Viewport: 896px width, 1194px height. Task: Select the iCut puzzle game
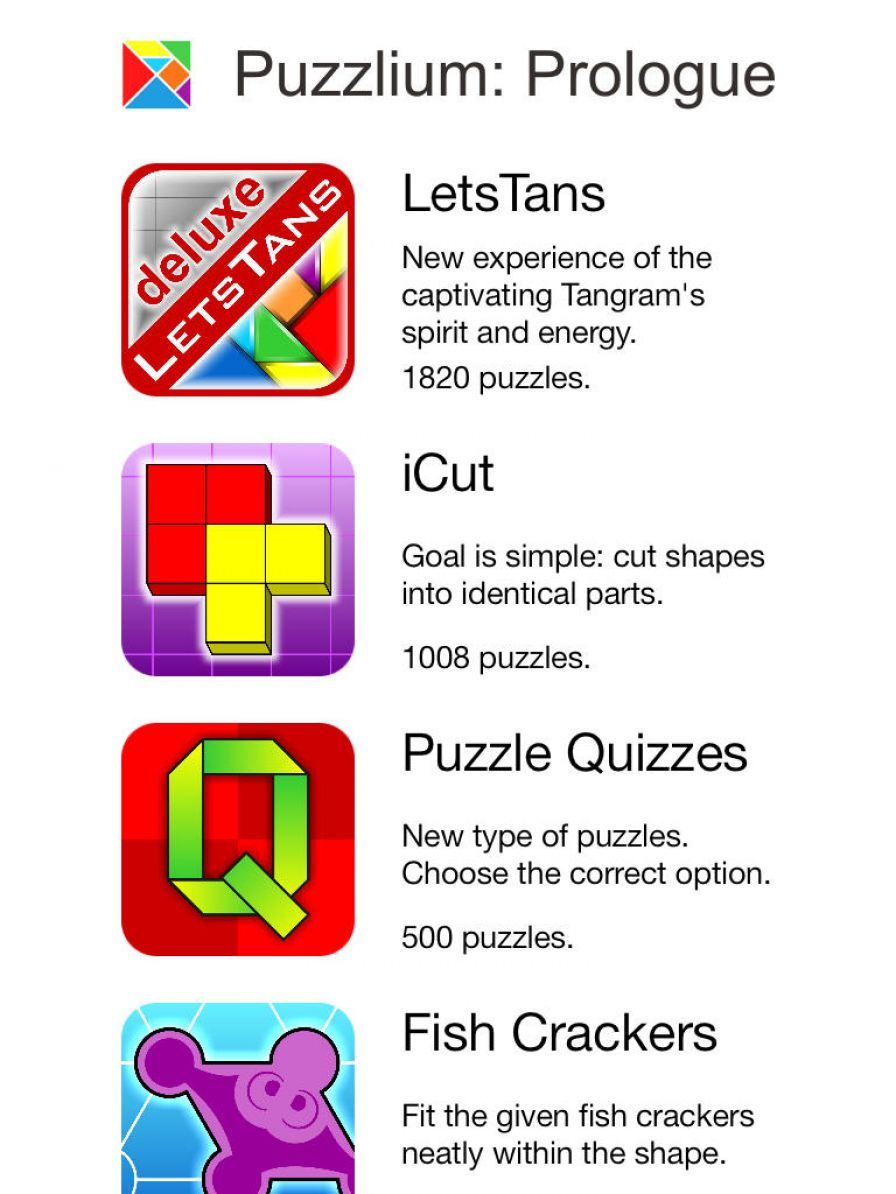click(x=238, y=560)
